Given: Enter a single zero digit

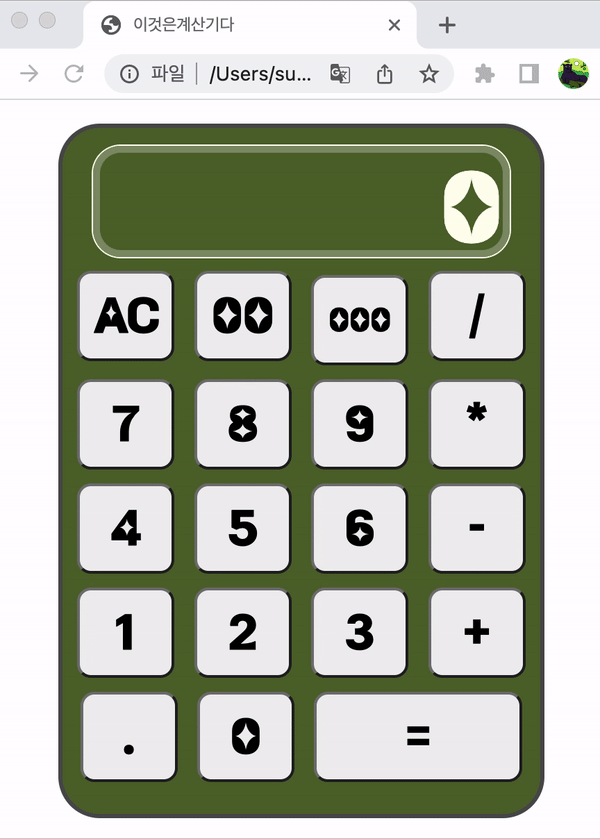Looking at the screenshot, I should tap(246, 736).
